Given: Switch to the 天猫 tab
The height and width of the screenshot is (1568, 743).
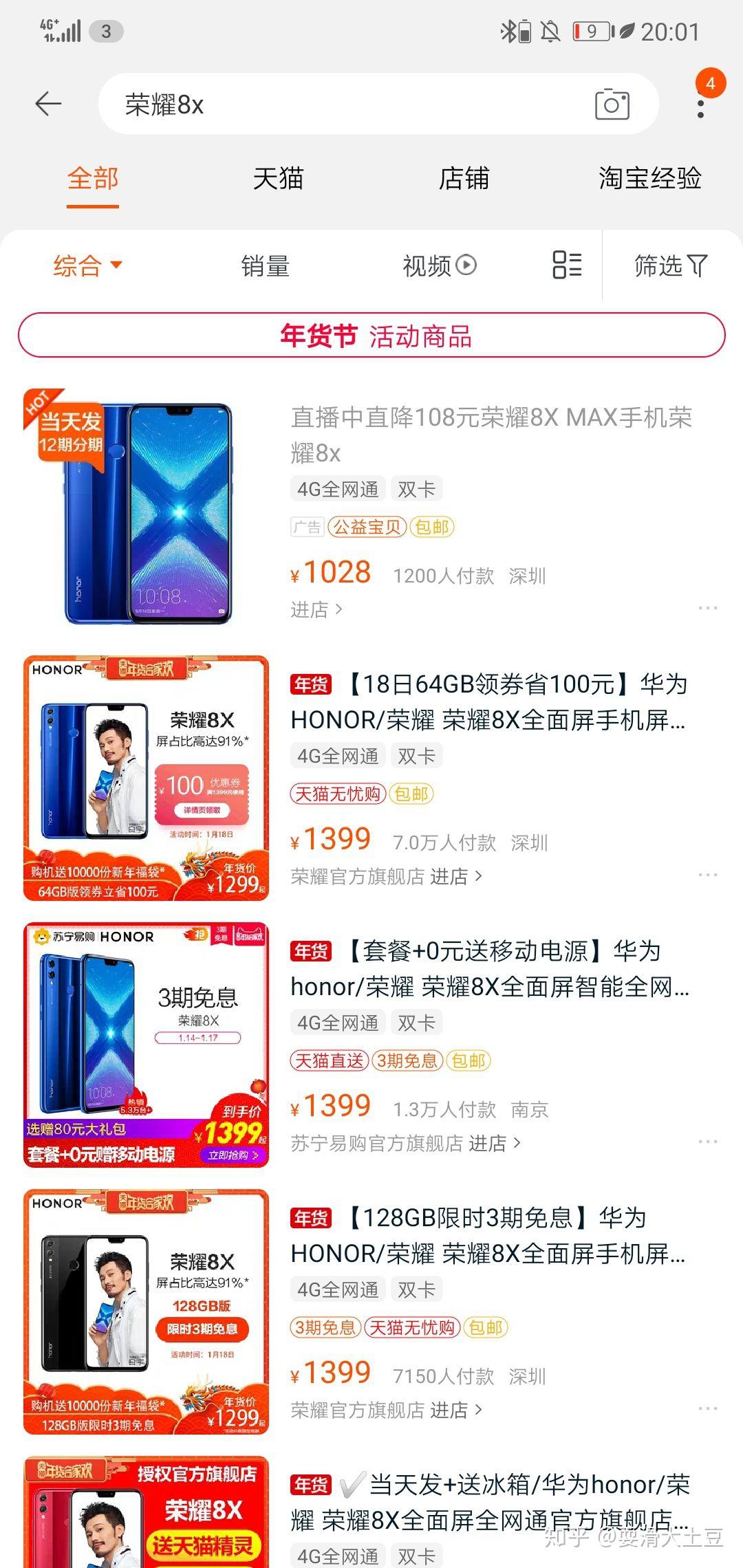Looking at the screenshot, I should pos(278,179).
